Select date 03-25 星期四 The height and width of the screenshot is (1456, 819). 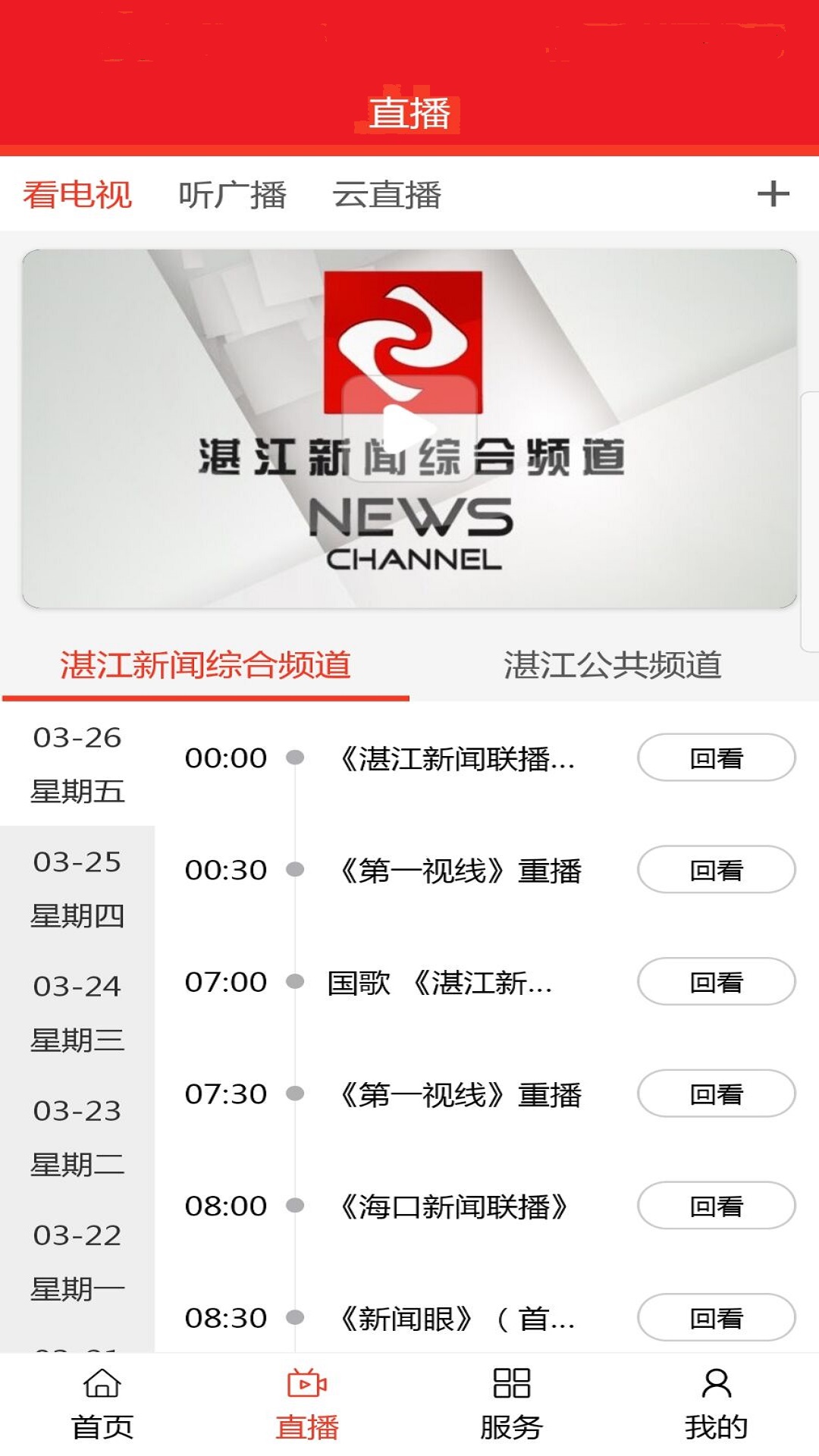pos(77,888)
